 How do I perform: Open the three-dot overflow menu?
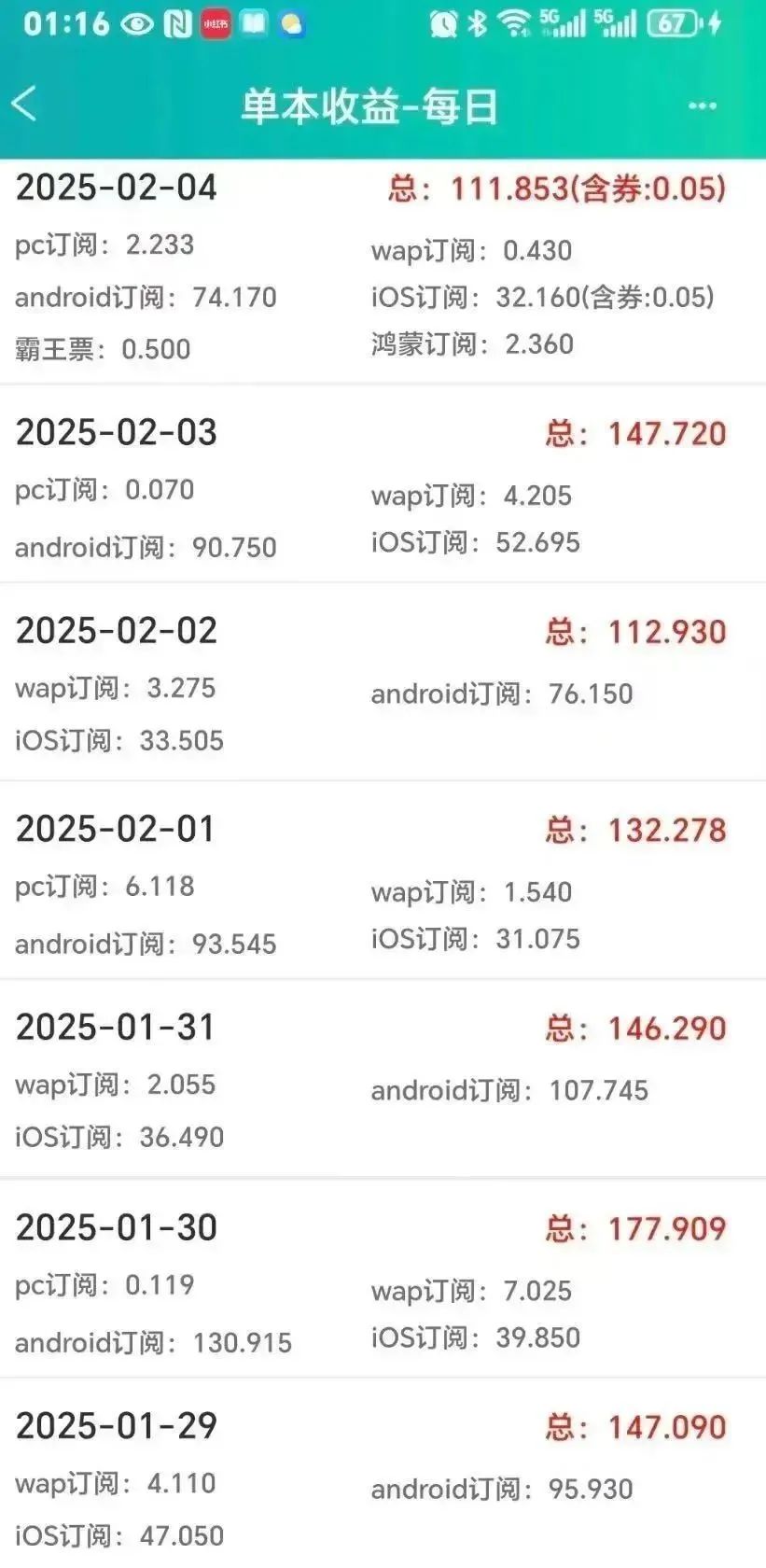pyautogui.click(x=702, y=105)
